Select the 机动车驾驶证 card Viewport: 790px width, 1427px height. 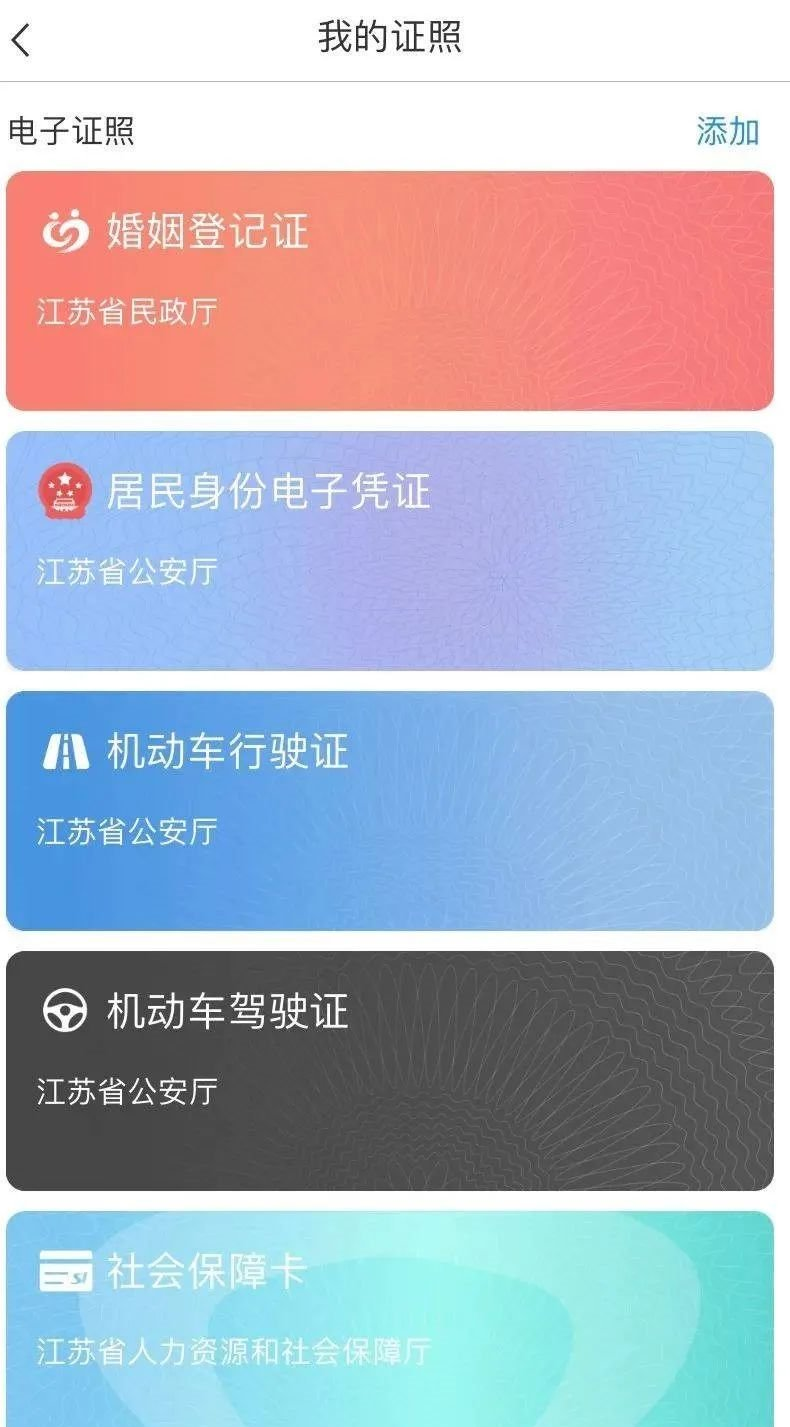[390, 1071]
